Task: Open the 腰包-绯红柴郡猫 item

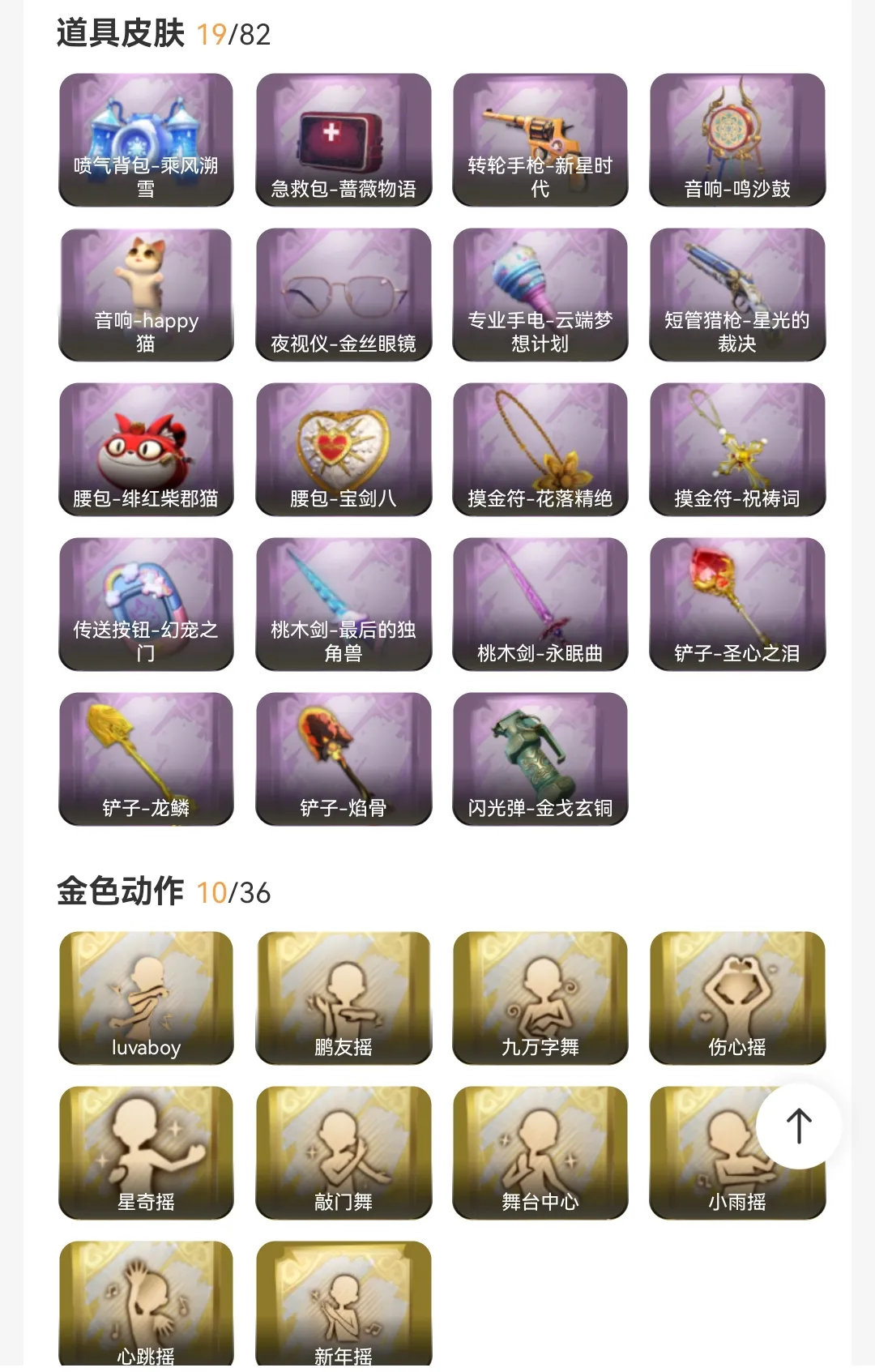Action: pyautogui.click(x=146, y=449)
